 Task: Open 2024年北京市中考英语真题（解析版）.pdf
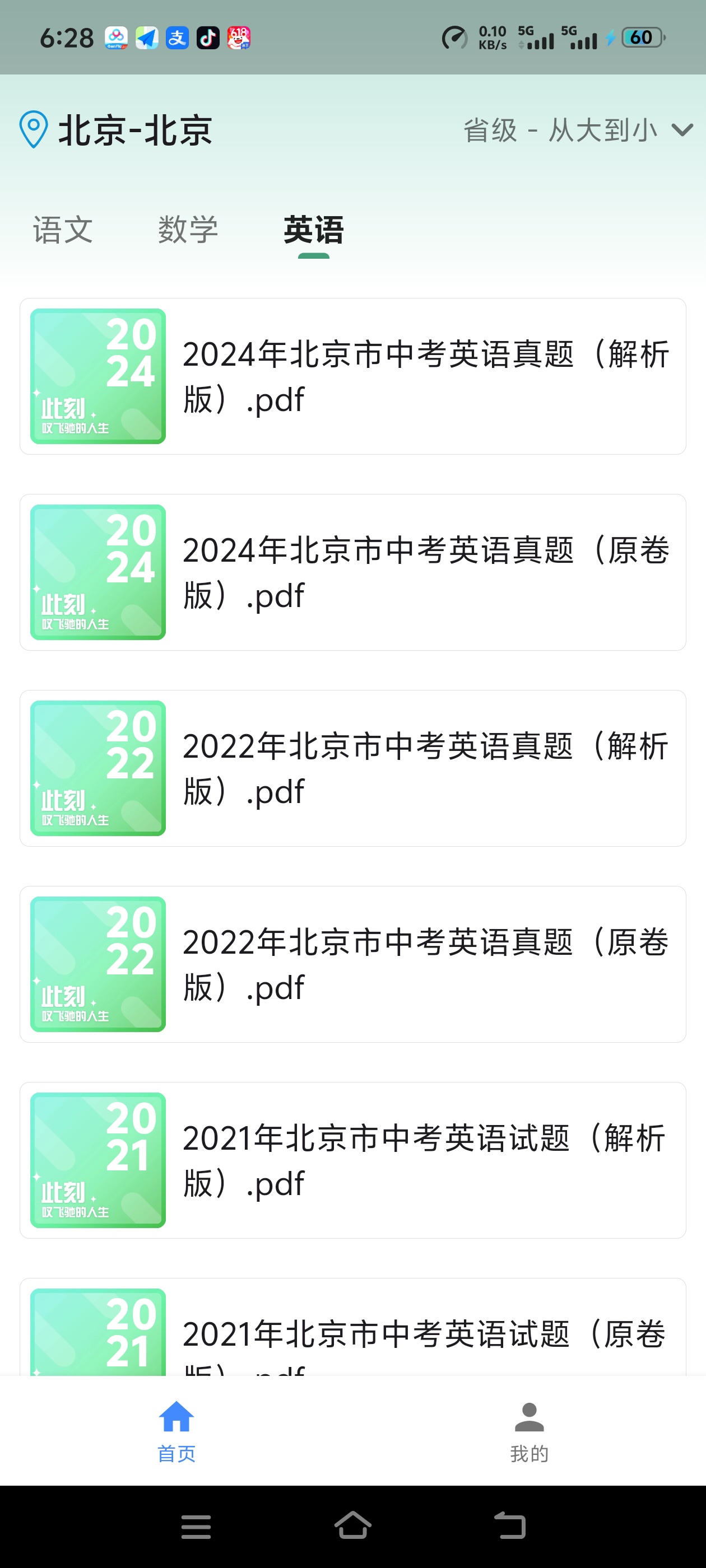point(352,376)
